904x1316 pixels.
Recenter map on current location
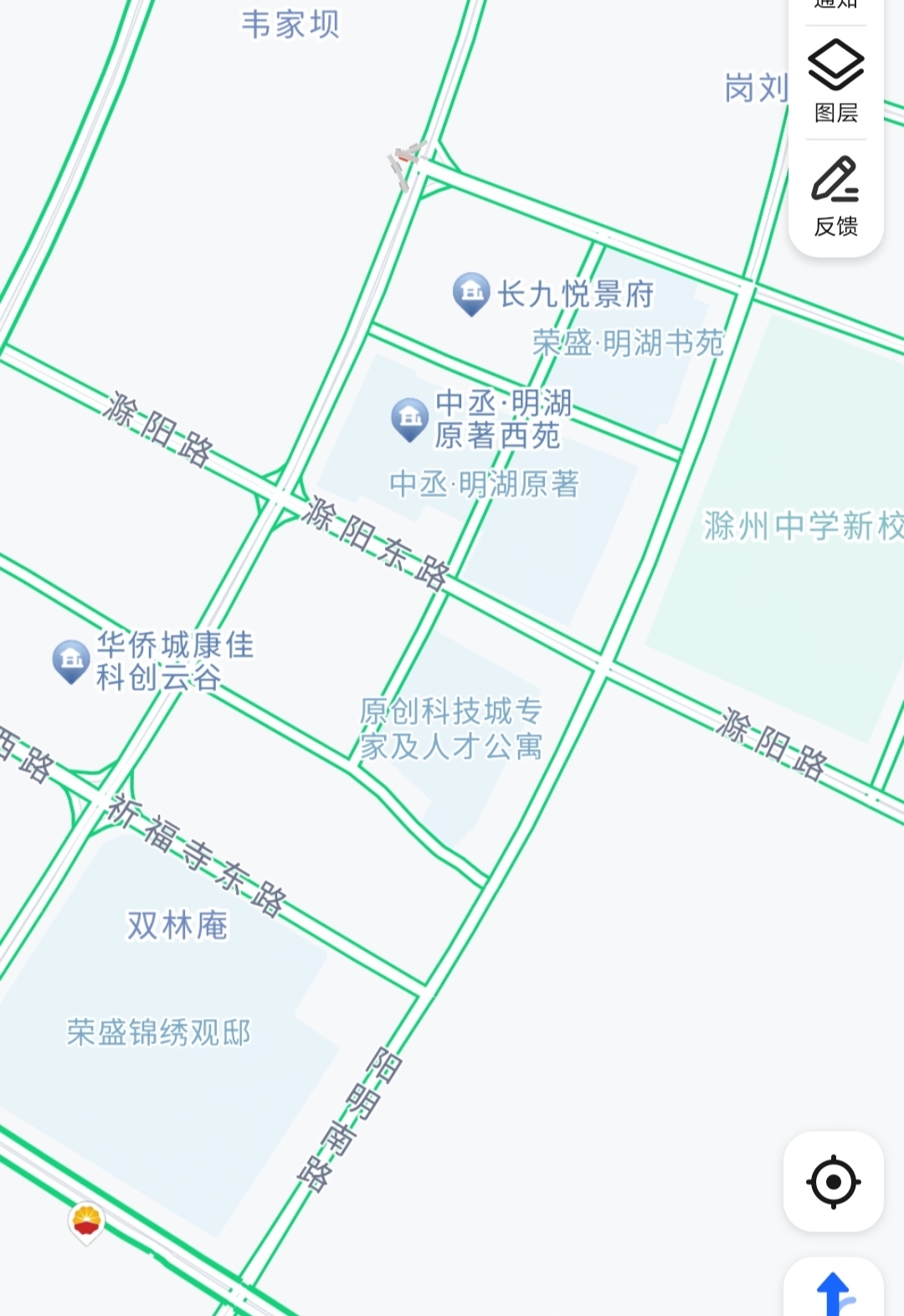coord(833,1181)
